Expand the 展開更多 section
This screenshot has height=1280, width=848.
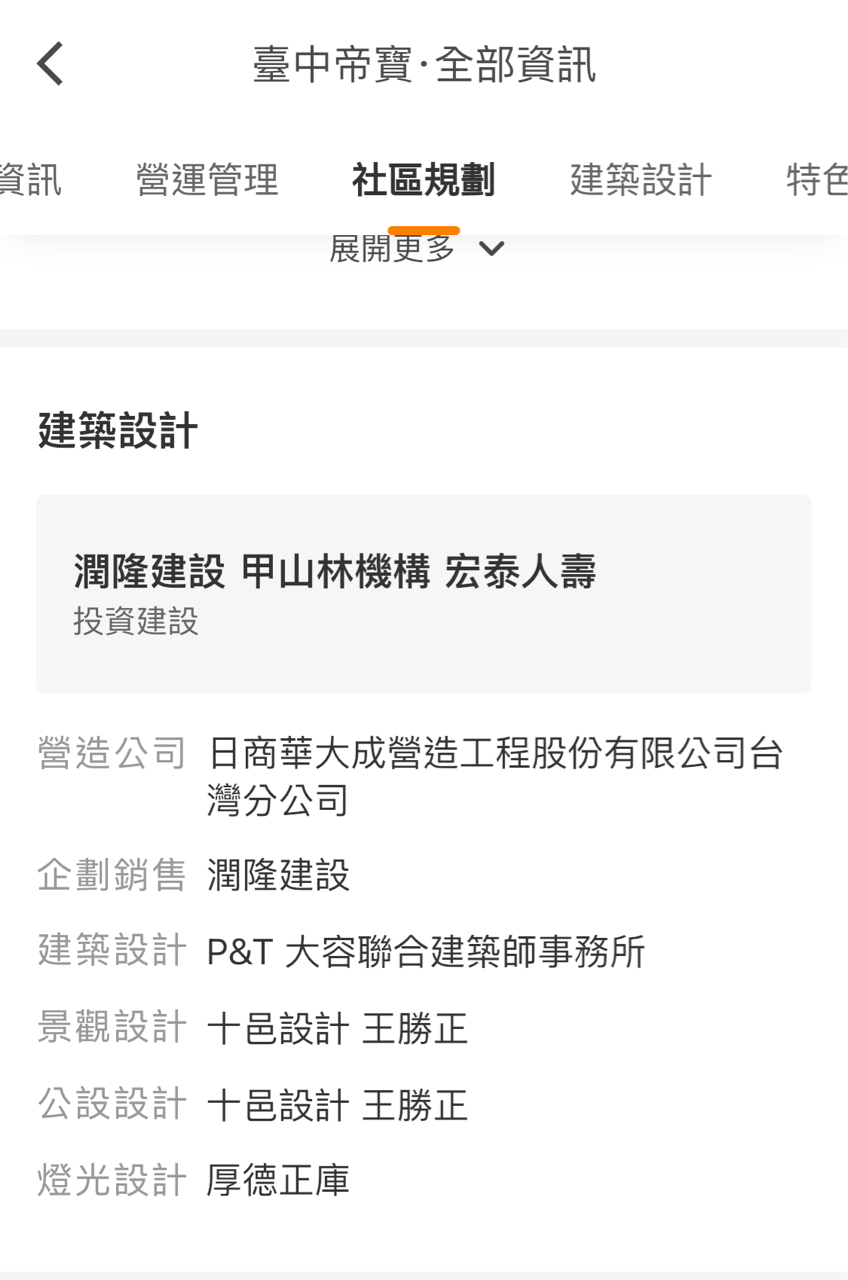[417, 249]
